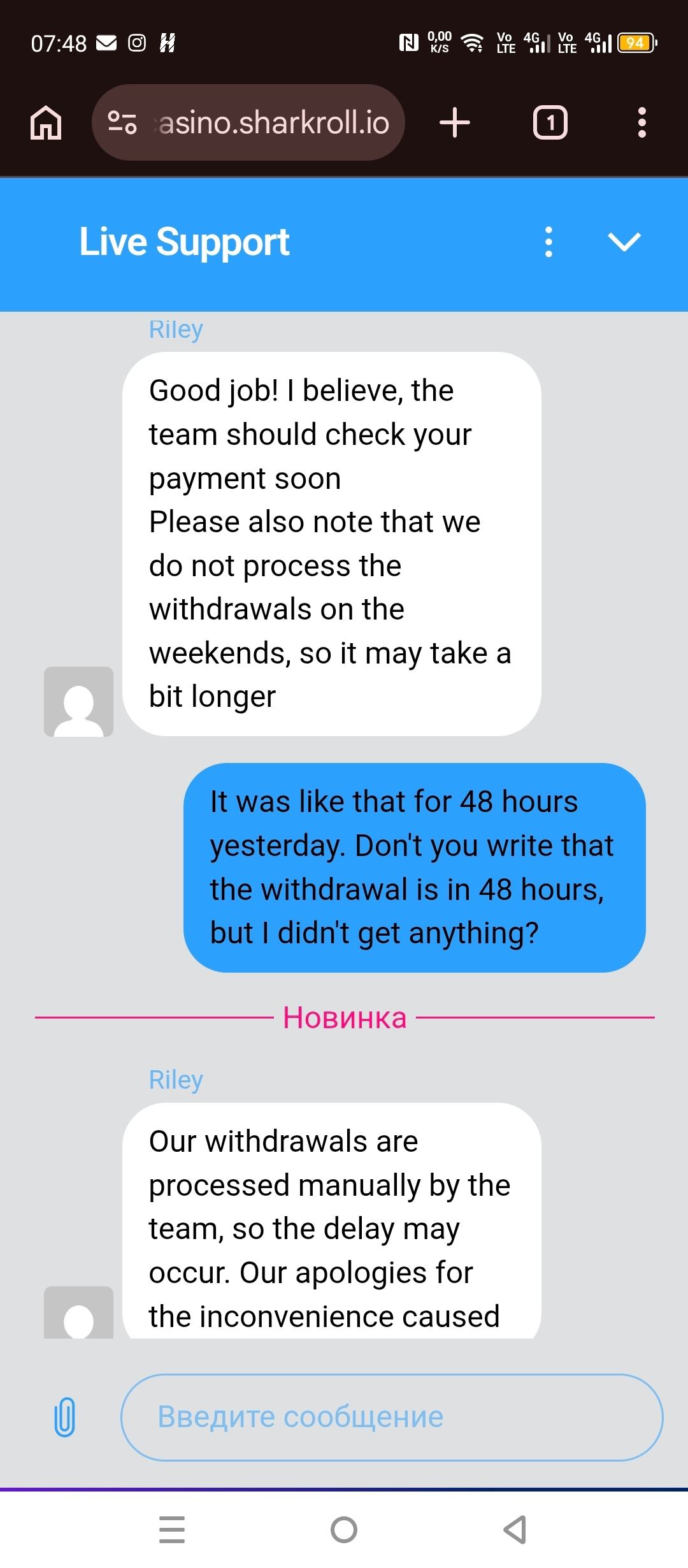Show the open tabs switcher

point(550,122)
